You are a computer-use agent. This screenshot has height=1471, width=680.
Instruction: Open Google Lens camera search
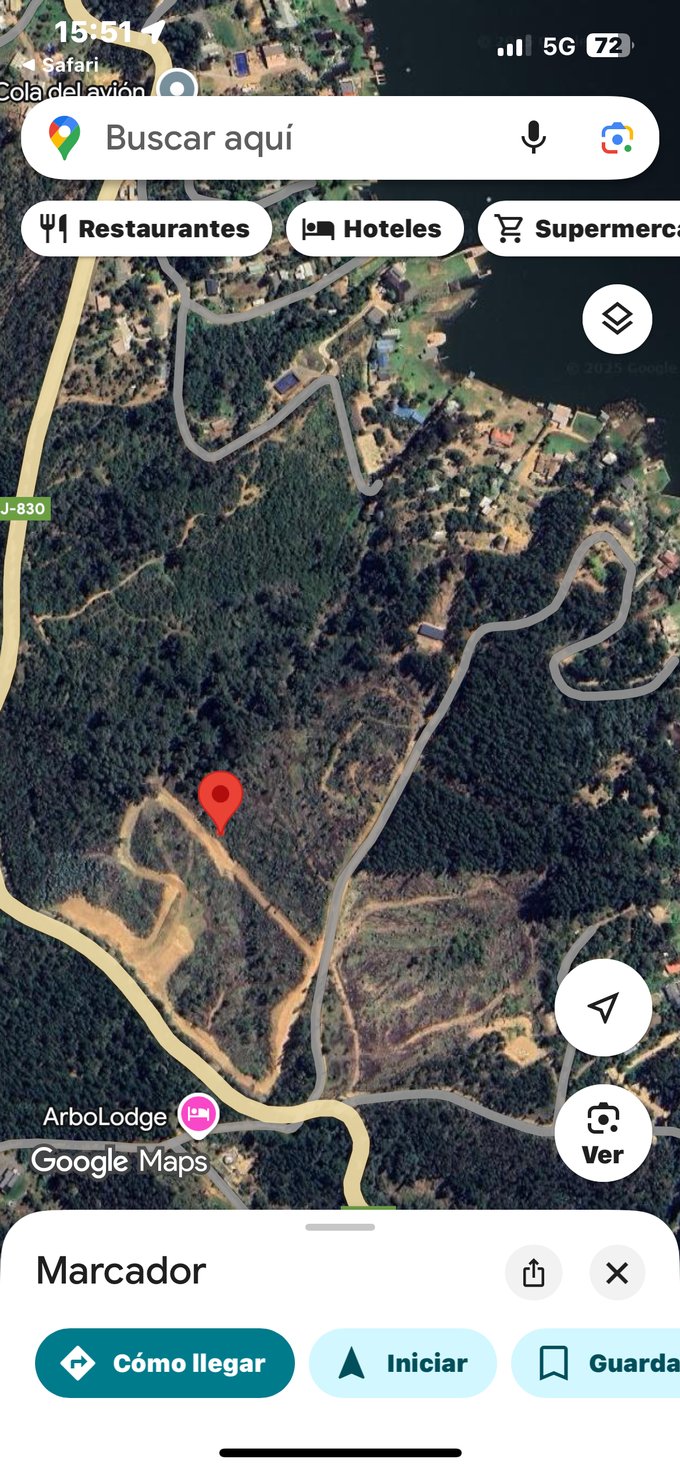(x=616, y=138)
